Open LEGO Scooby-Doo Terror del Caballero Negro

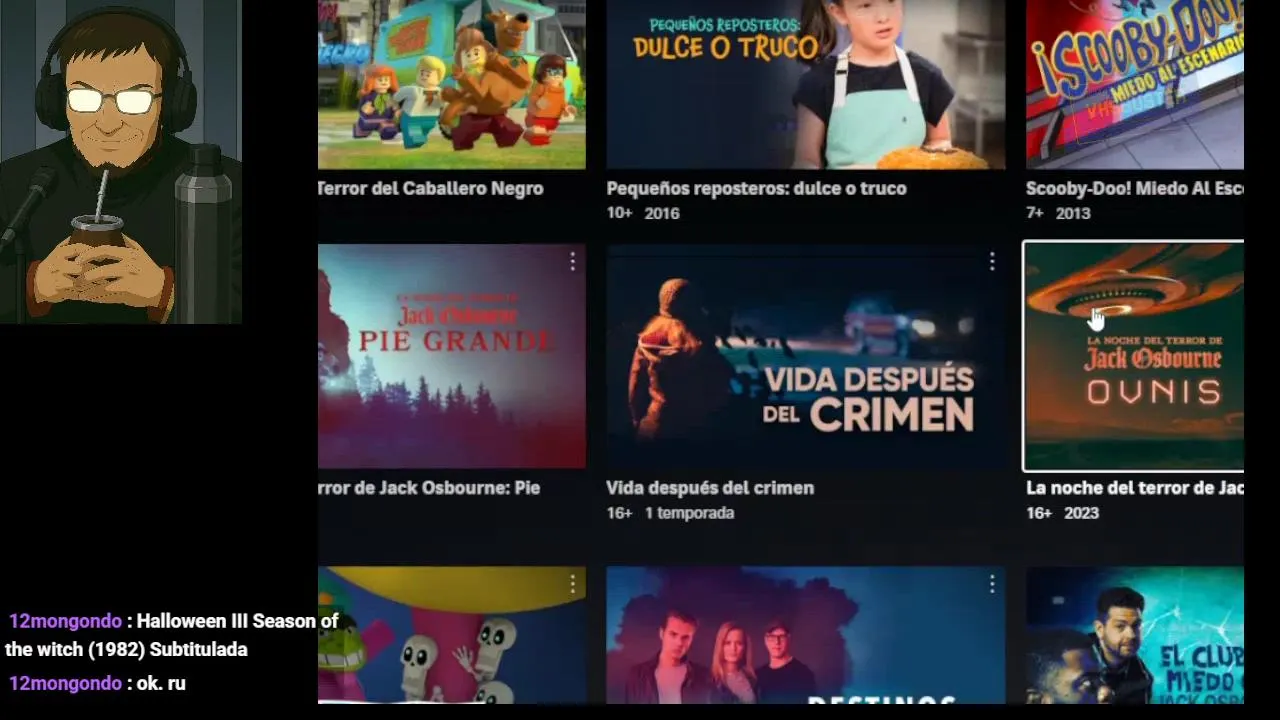(451, 85)
